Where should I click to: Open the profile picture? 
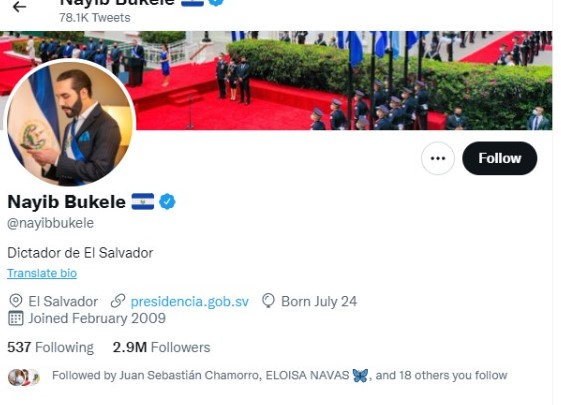[x=70, y=122]
